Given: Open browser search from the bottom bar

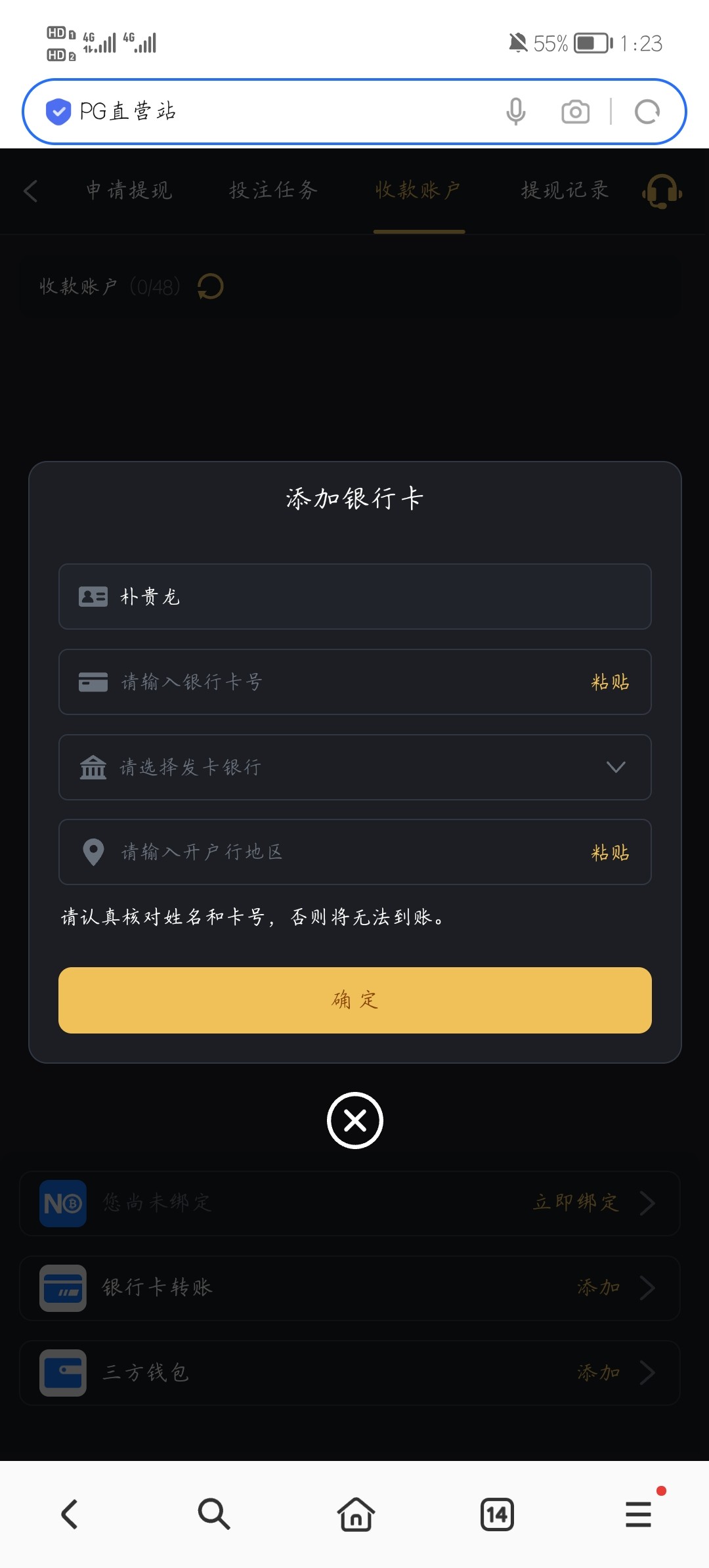Looking at the screenshot, I should tap(213, 1514).
